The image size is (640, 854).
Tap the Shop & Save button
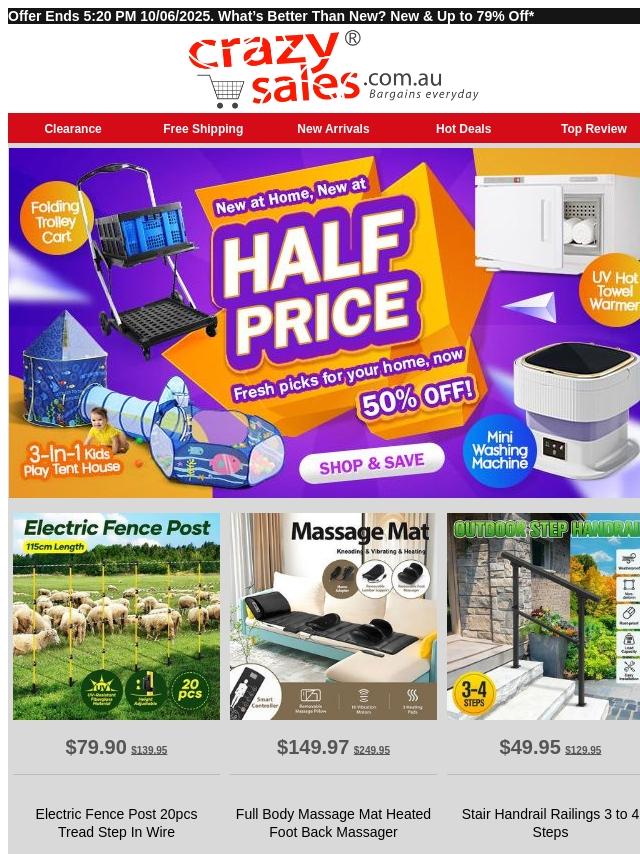coord(371,463)
